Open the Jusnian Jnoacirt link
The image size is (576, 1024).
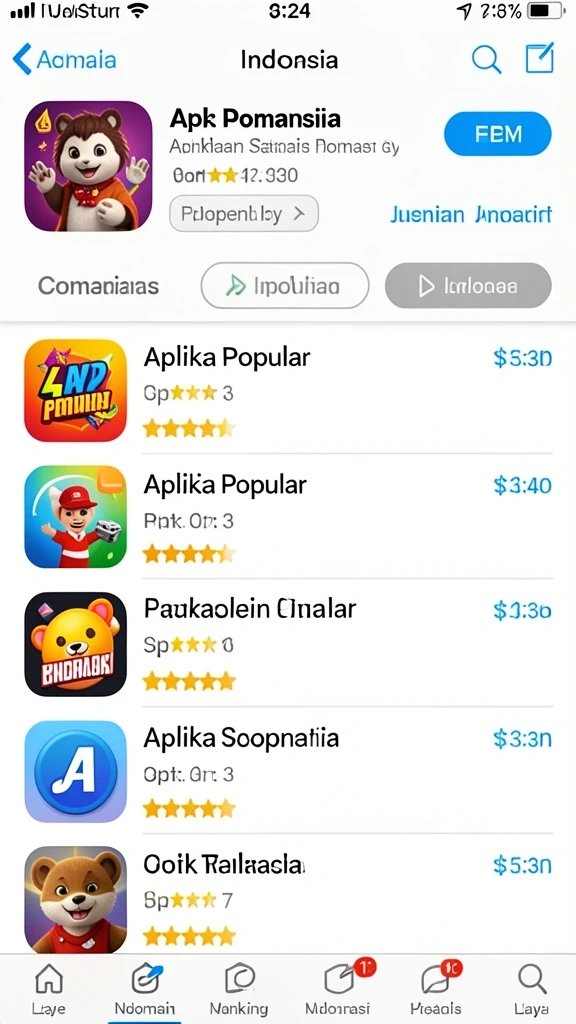(471, 214)
